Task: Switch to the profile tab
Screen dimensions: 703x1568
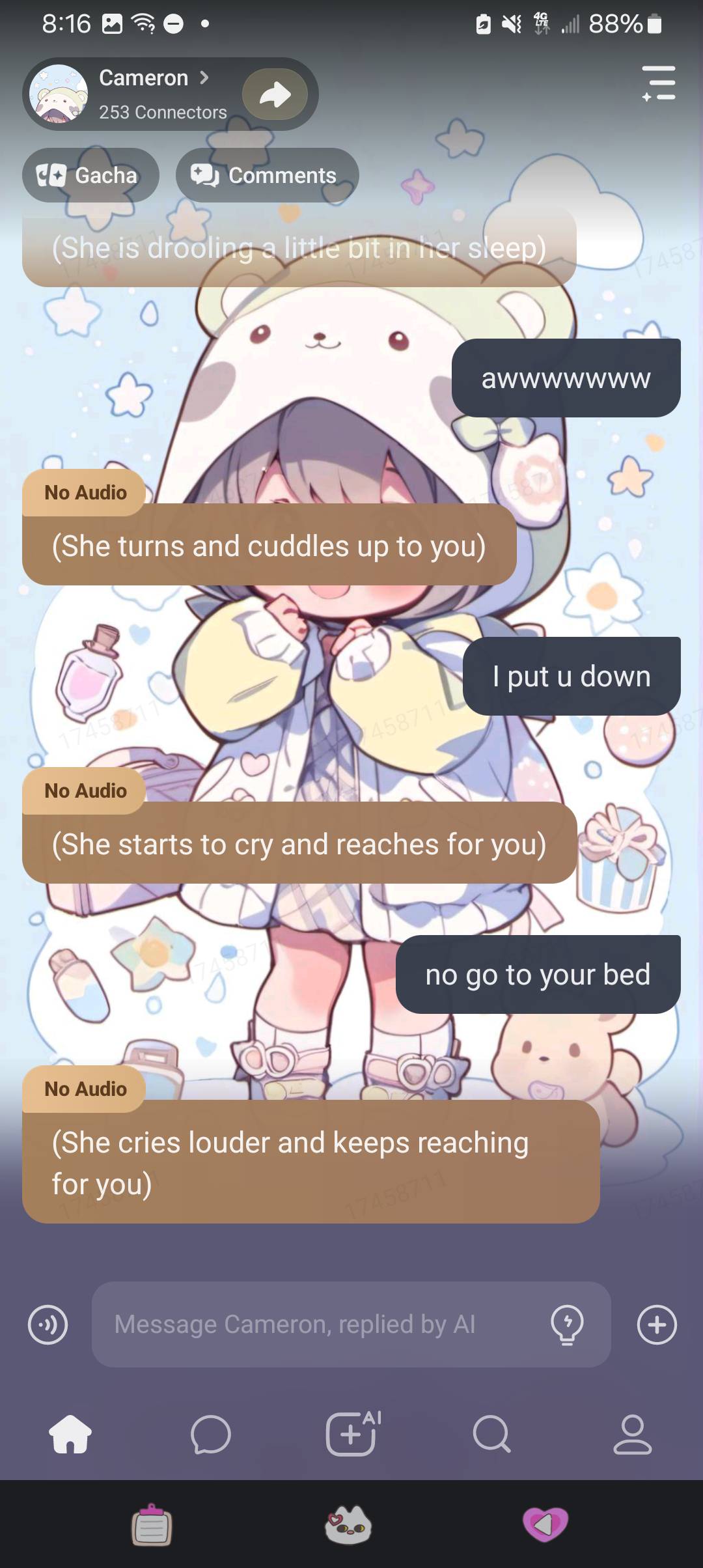Action: click(x=632, y=1435)
